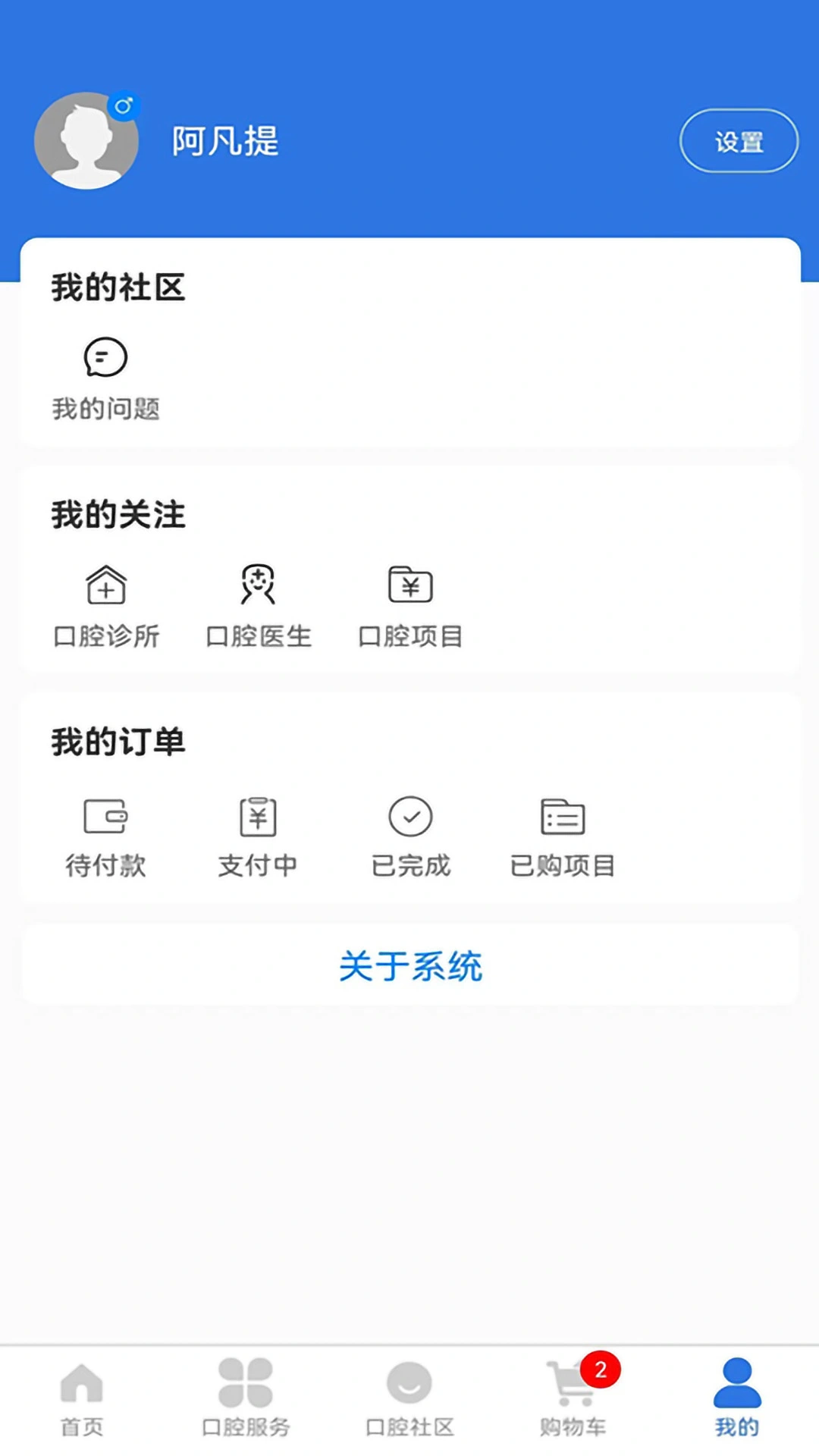
Task: Stay on the 我的 profile tab
Action: [737, 1399]
